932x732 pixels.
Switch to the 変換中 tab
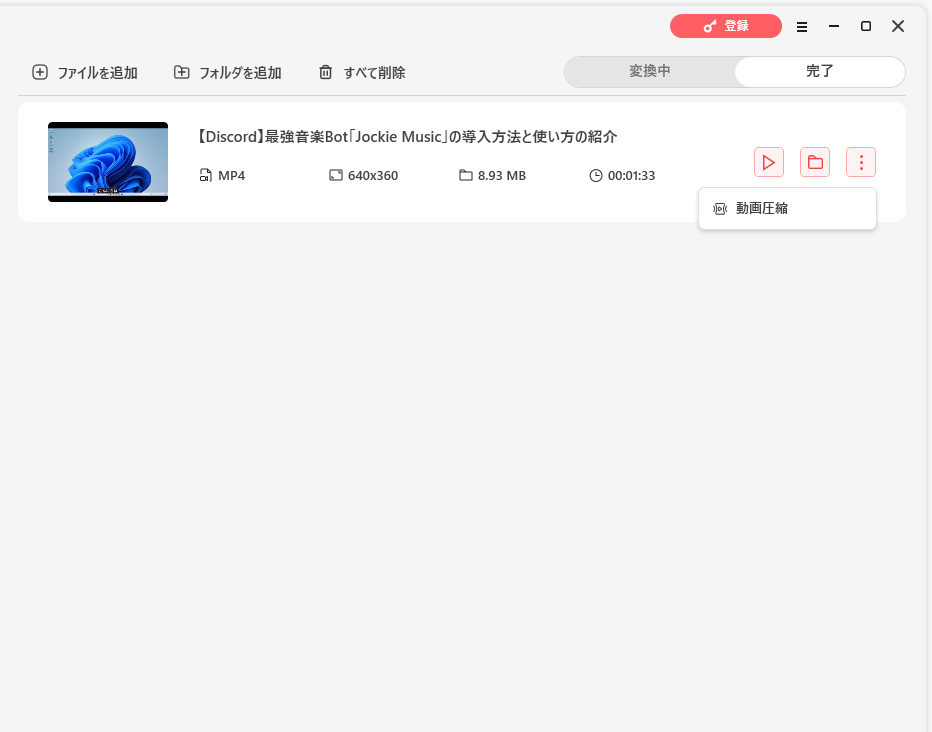(650, 72)
